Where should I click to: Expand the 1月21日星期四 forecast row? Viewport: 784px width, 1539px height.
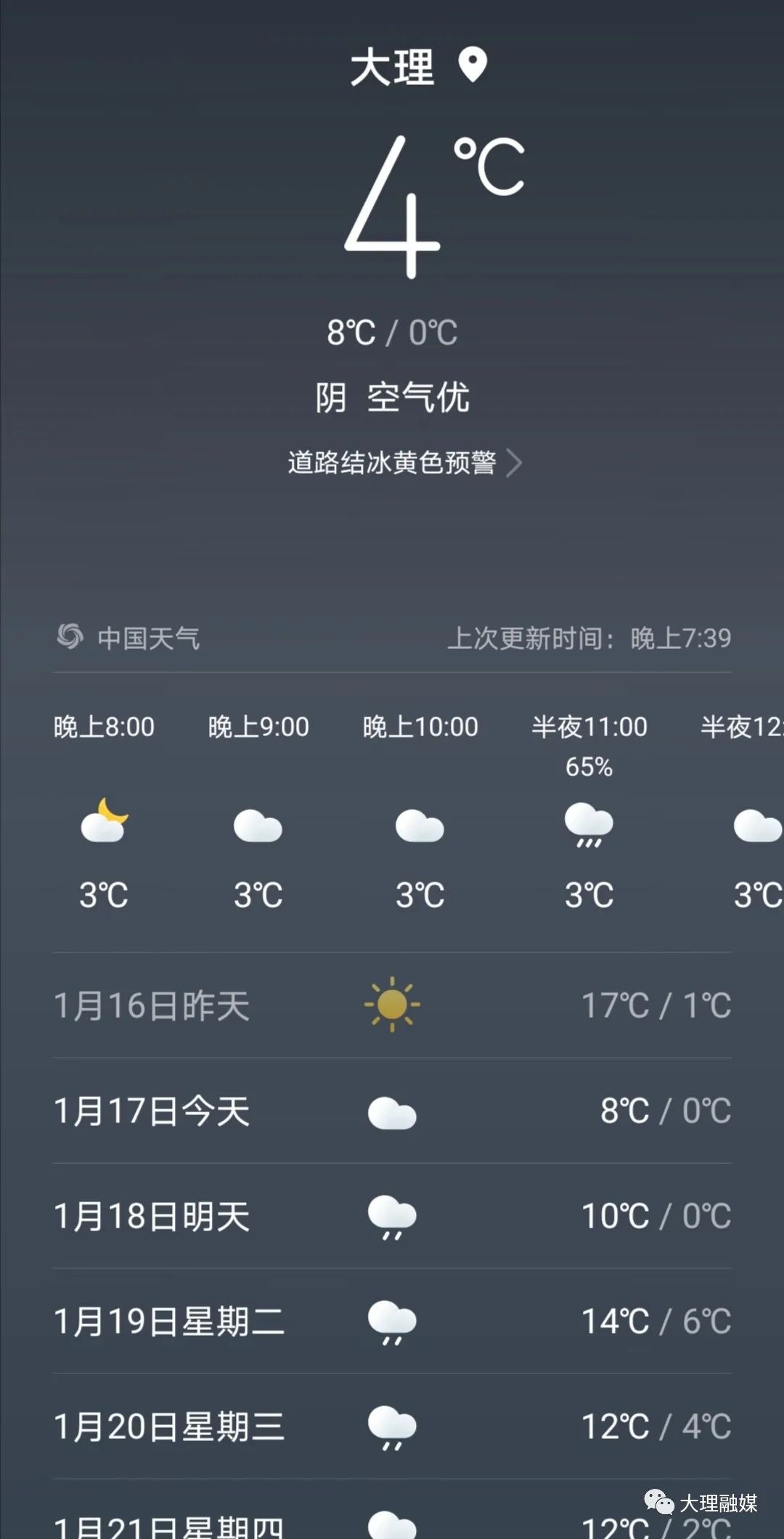[392, 1524]
